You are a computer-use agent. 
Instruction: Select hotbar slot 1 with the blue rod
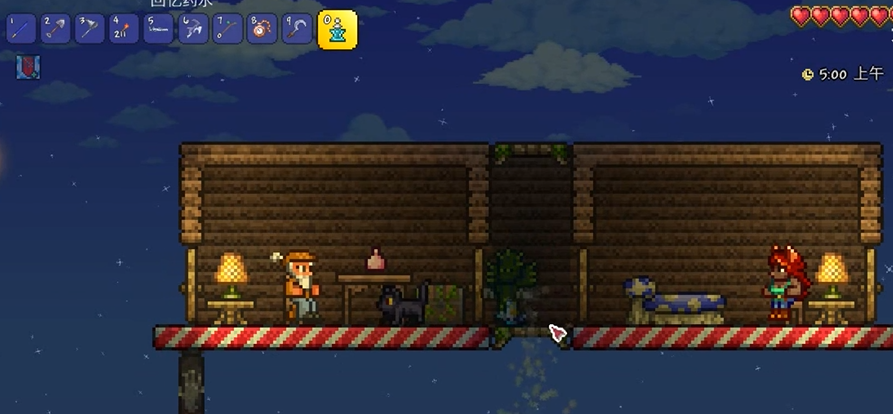tap(21, 28)
